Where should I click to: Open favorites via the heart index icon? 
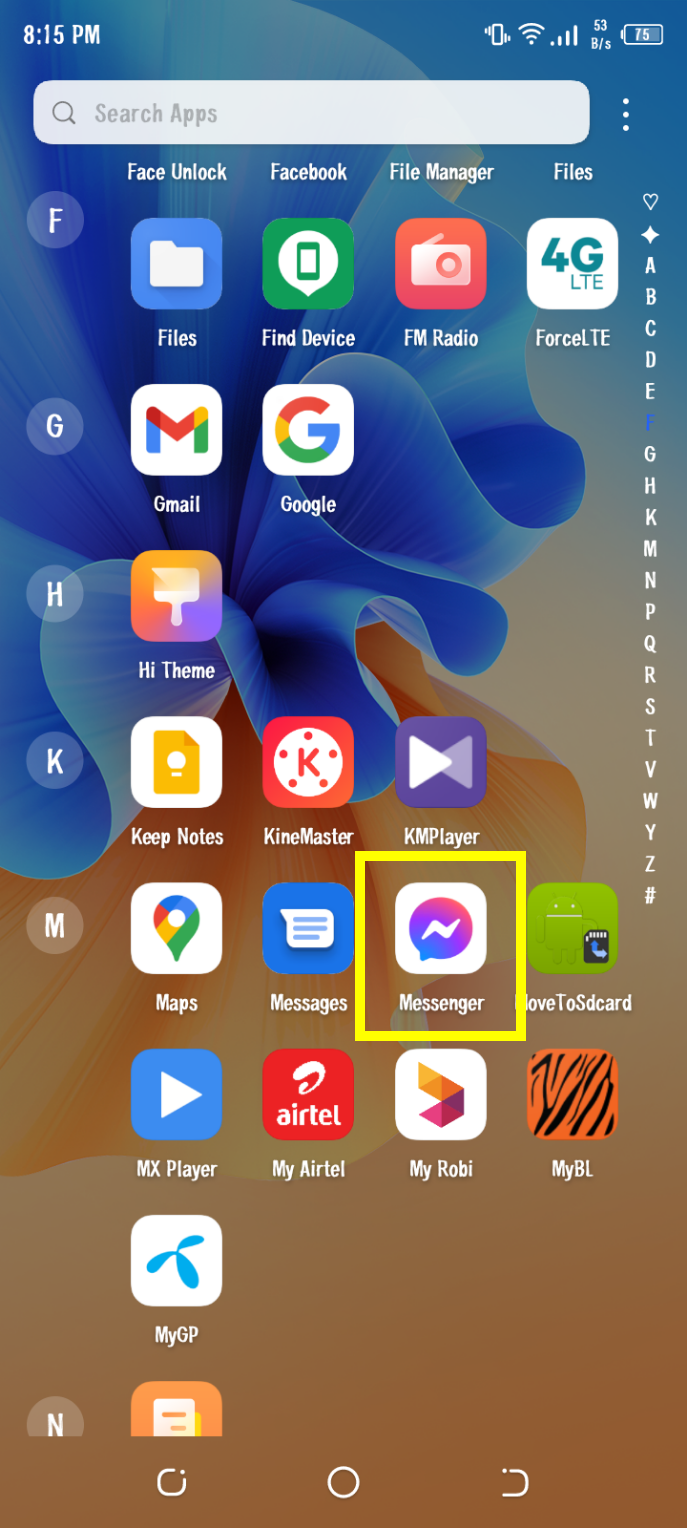tap(650, 202)
